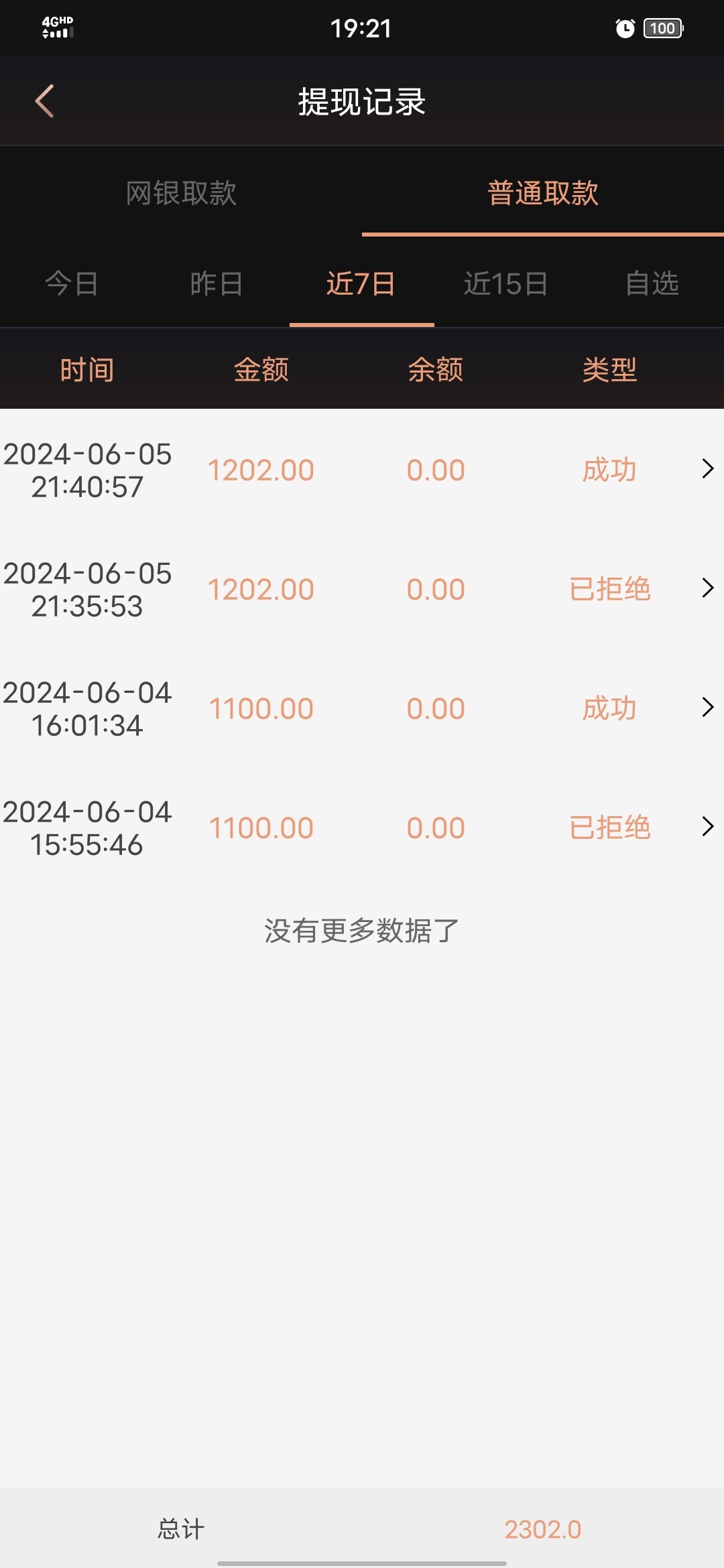The height and width of the screenshot is (1568, 724).
Task: Filter records by 今日
Action: click(x=72, y=283)
